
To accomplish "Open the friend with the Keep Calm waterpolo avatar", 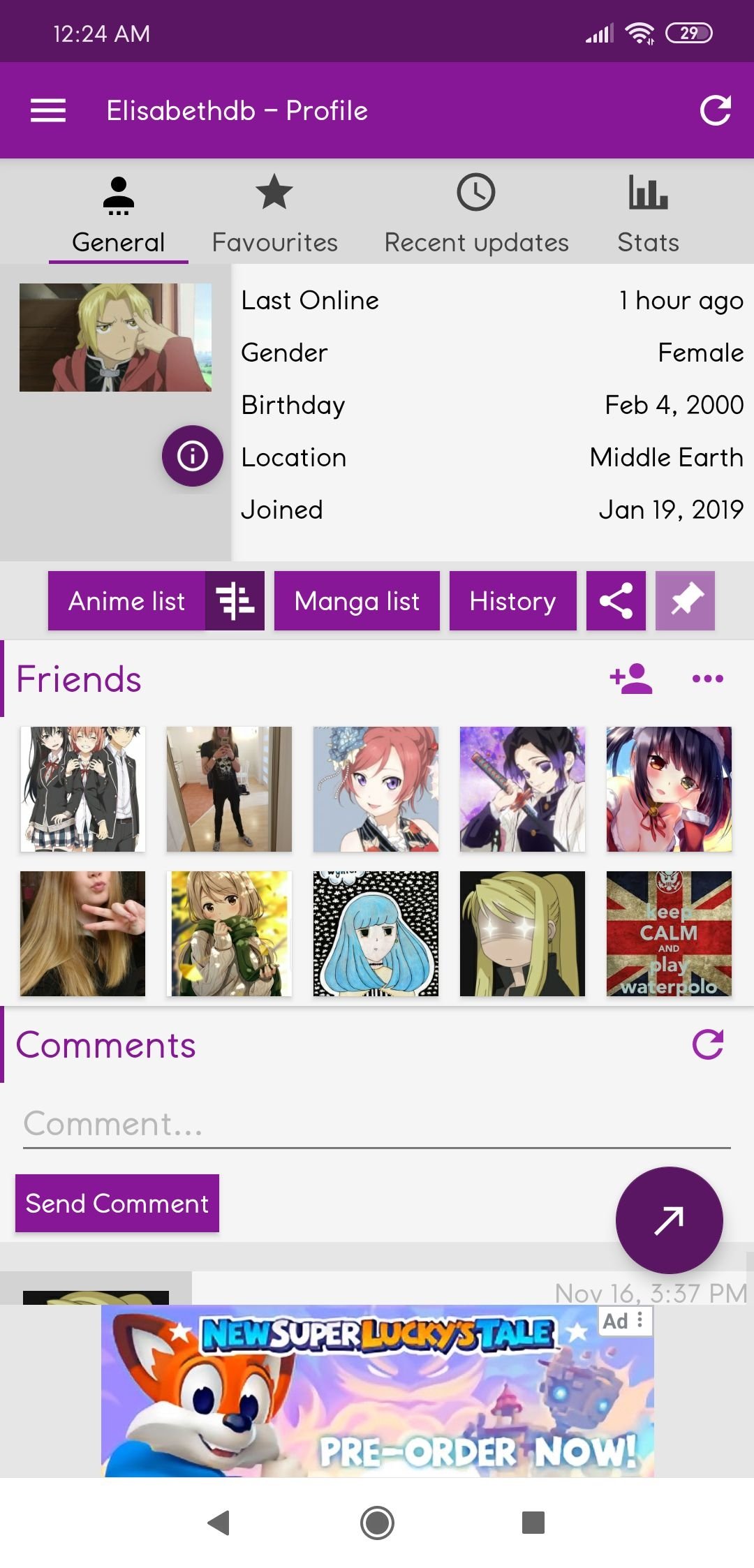I will (669, 933).
